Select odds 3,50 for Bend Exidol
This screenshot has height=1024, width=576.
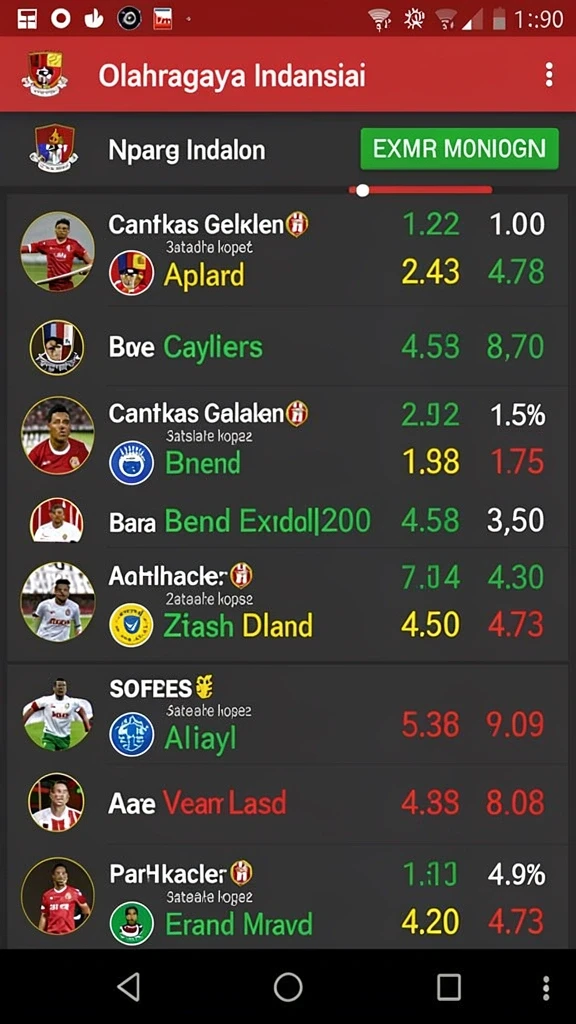click(x=515, y=520)
